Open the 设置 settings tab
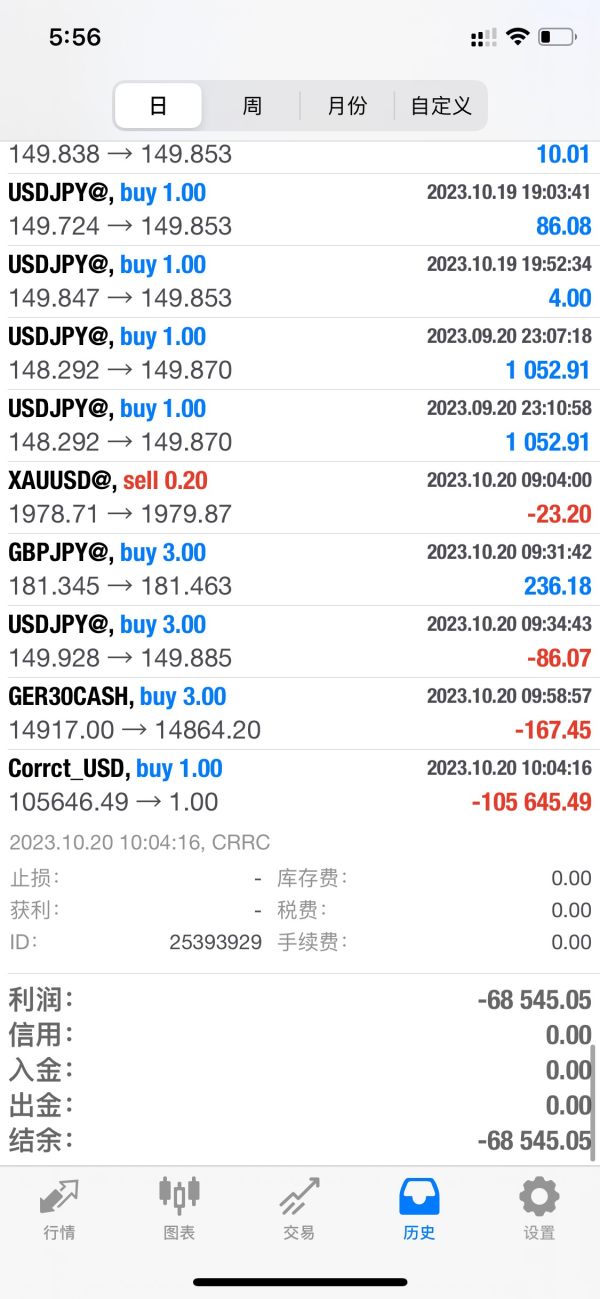Image resolution: width=600 pixels, height=1299 pixels. click(539, 1208)
